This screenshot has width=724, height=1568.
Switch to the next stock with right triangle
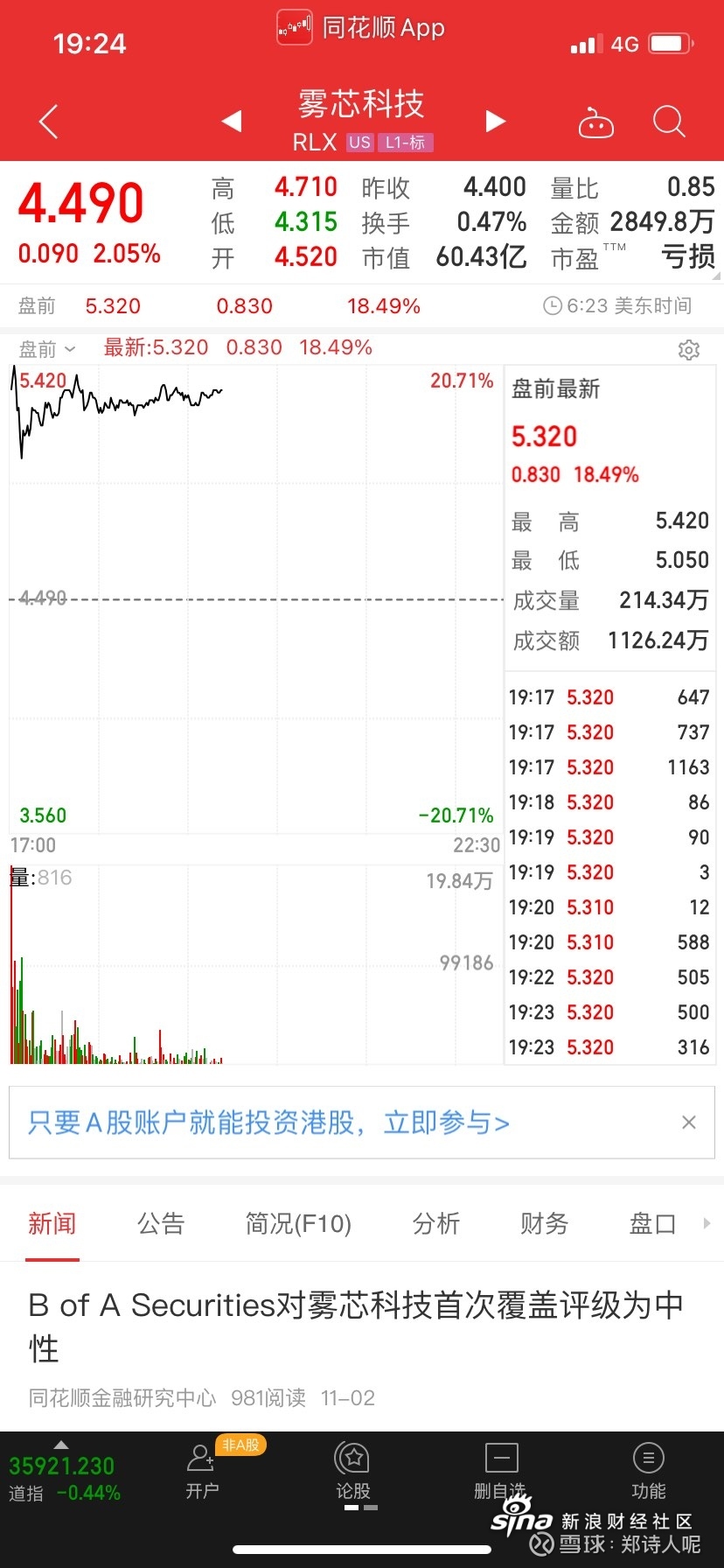coord(496,121)
